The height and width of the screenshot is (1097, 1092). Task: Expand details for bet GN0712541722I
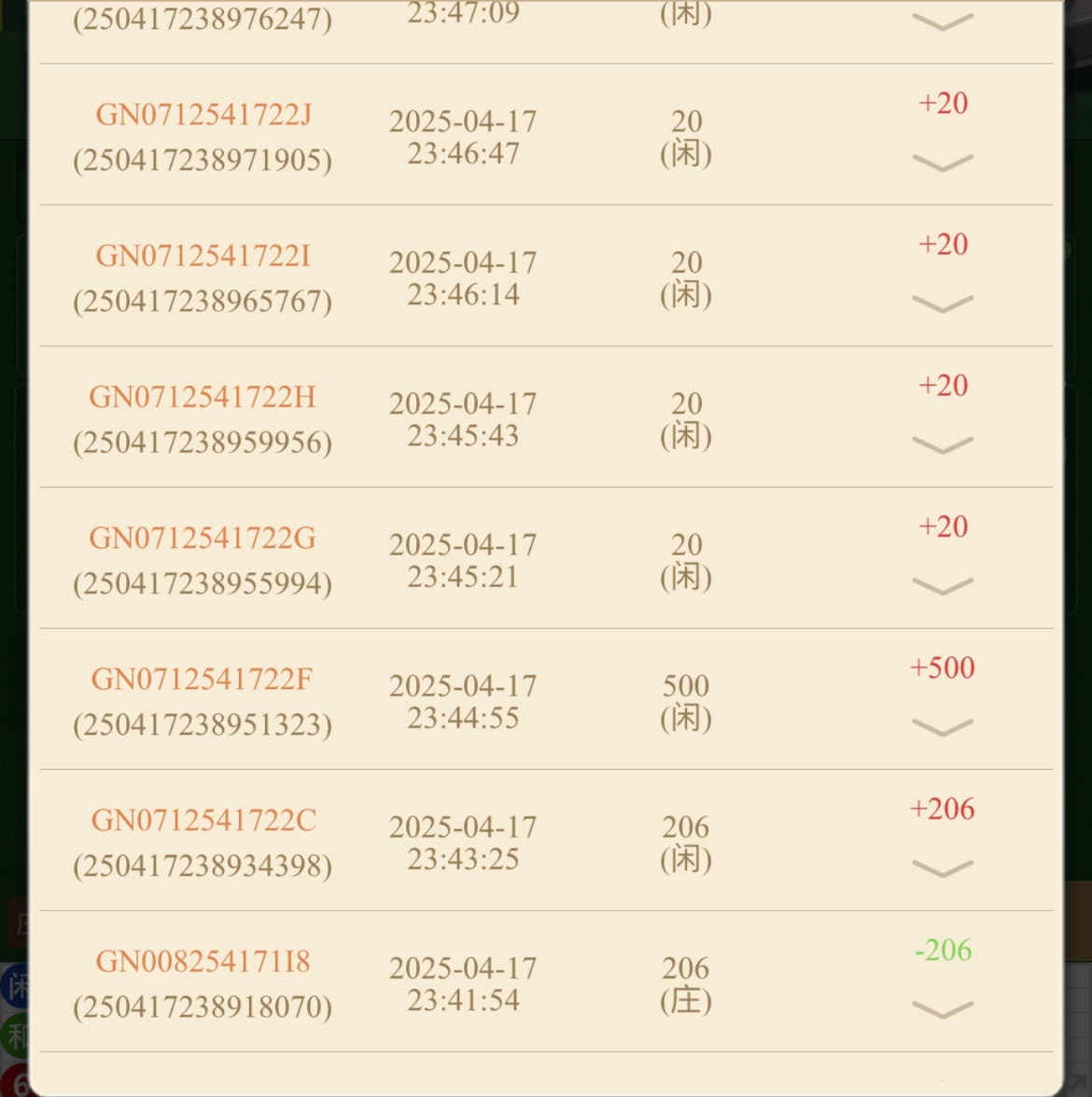pos(943,304)
